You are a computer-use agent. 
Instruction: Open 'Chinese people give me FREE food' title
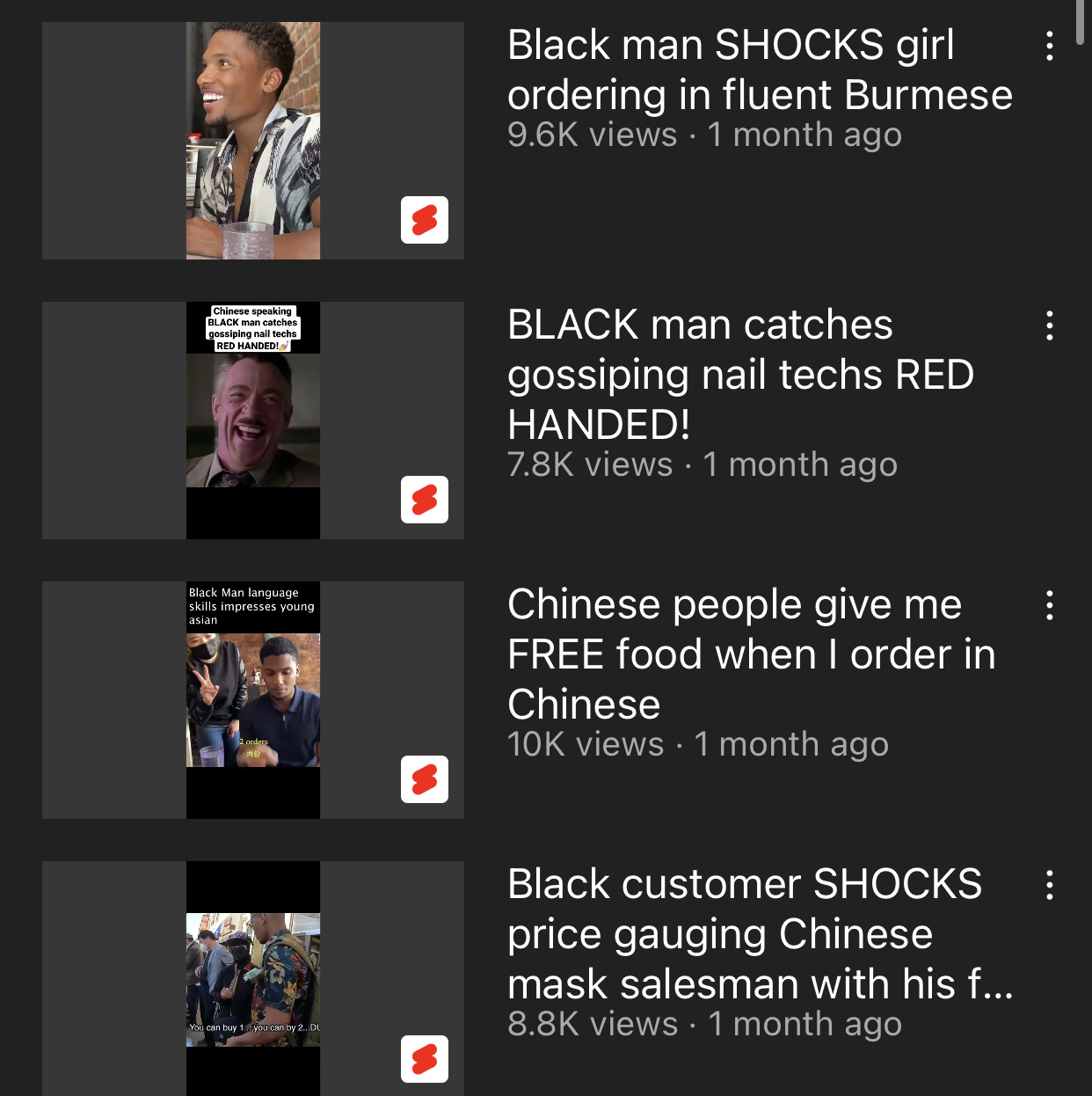(x=751, y=654)
